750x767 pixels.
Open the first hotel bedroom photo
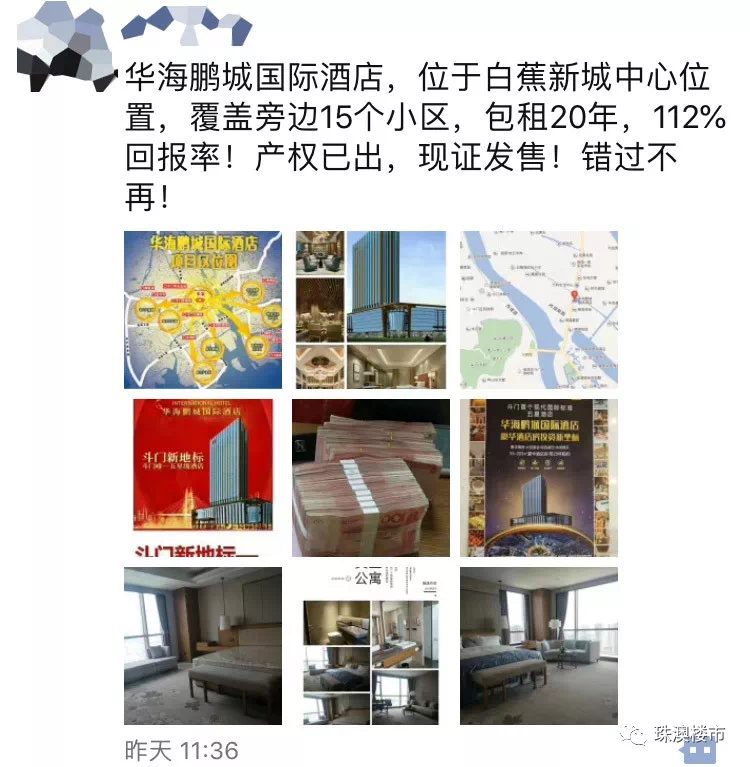pyautogui.click(x=202, y=646)
